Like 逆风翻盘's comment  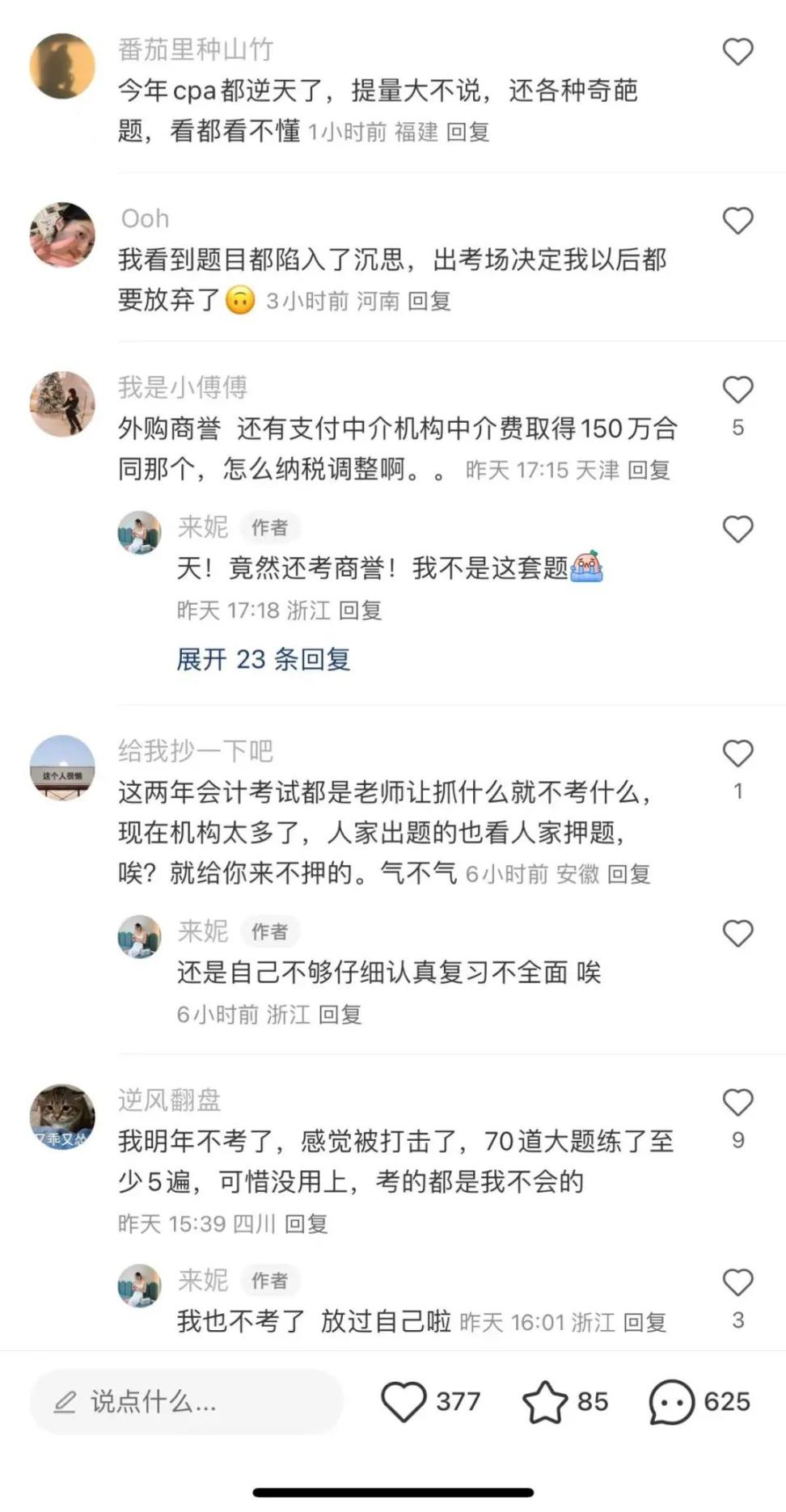coord(737,1103)
